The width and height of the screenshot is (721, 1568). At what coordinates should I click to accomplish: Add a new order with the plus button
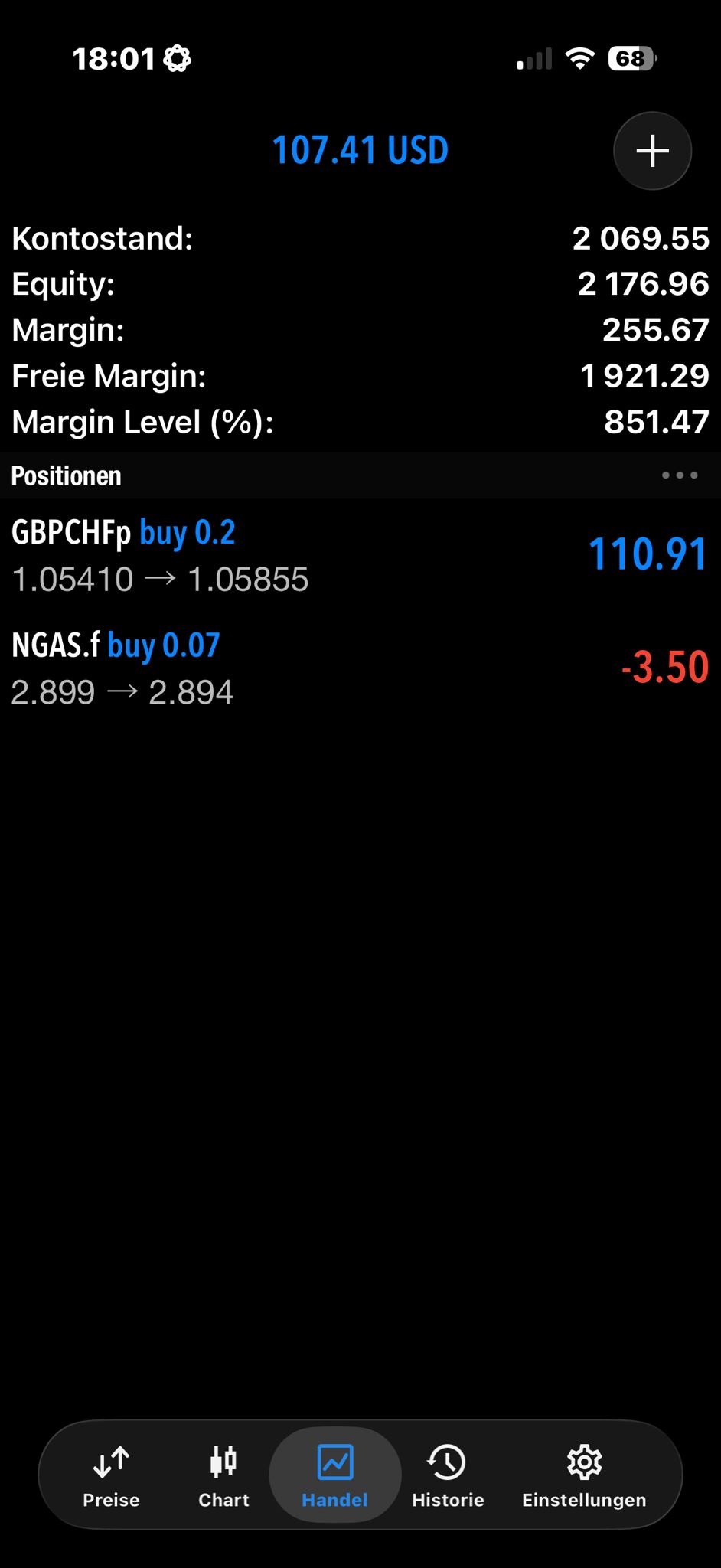pyautogui.click(x=652, y=151)
